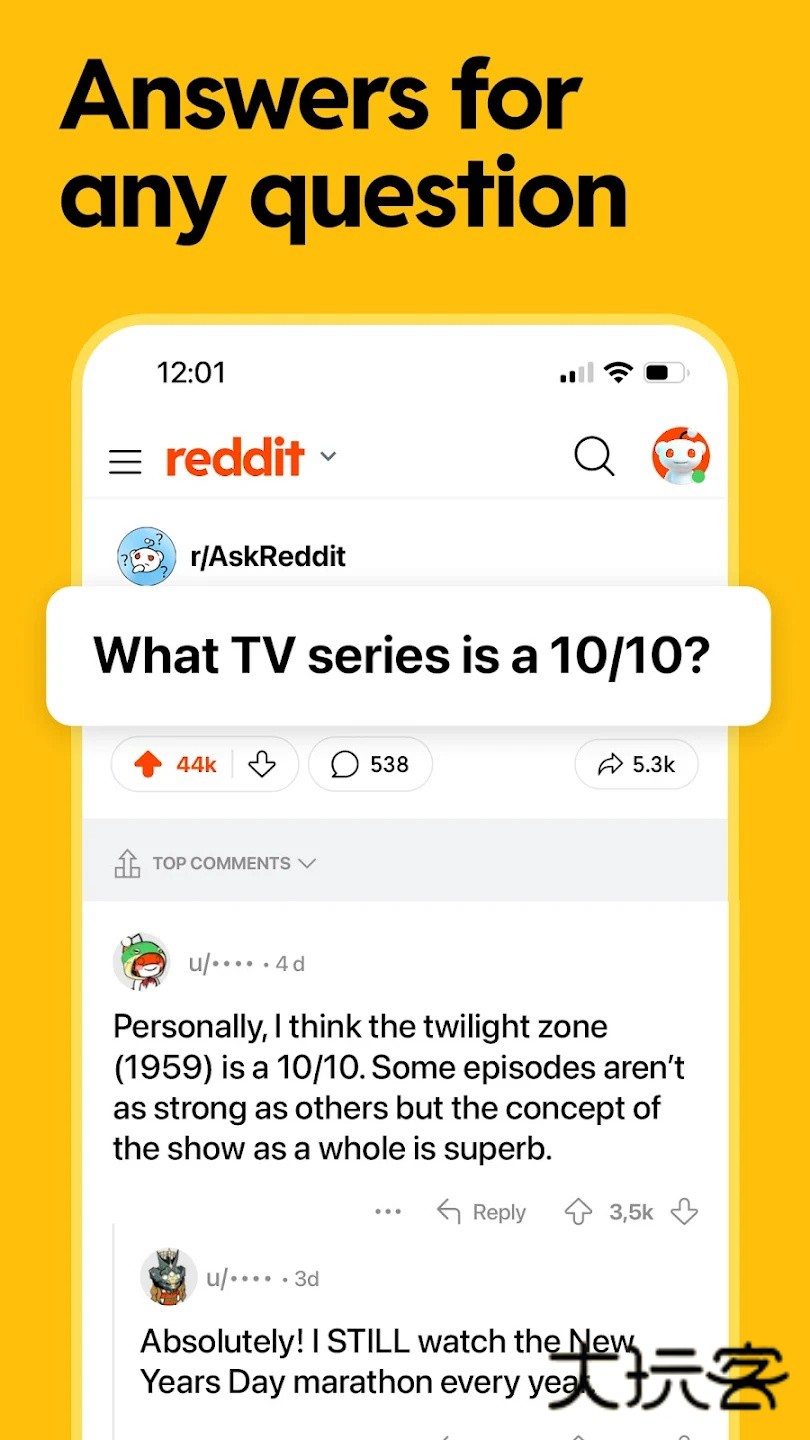The height and width of the screenshot is (1440, 810).
Task: Expand the comment overflow menu with three dots
Action: (x=388, y=1211)
